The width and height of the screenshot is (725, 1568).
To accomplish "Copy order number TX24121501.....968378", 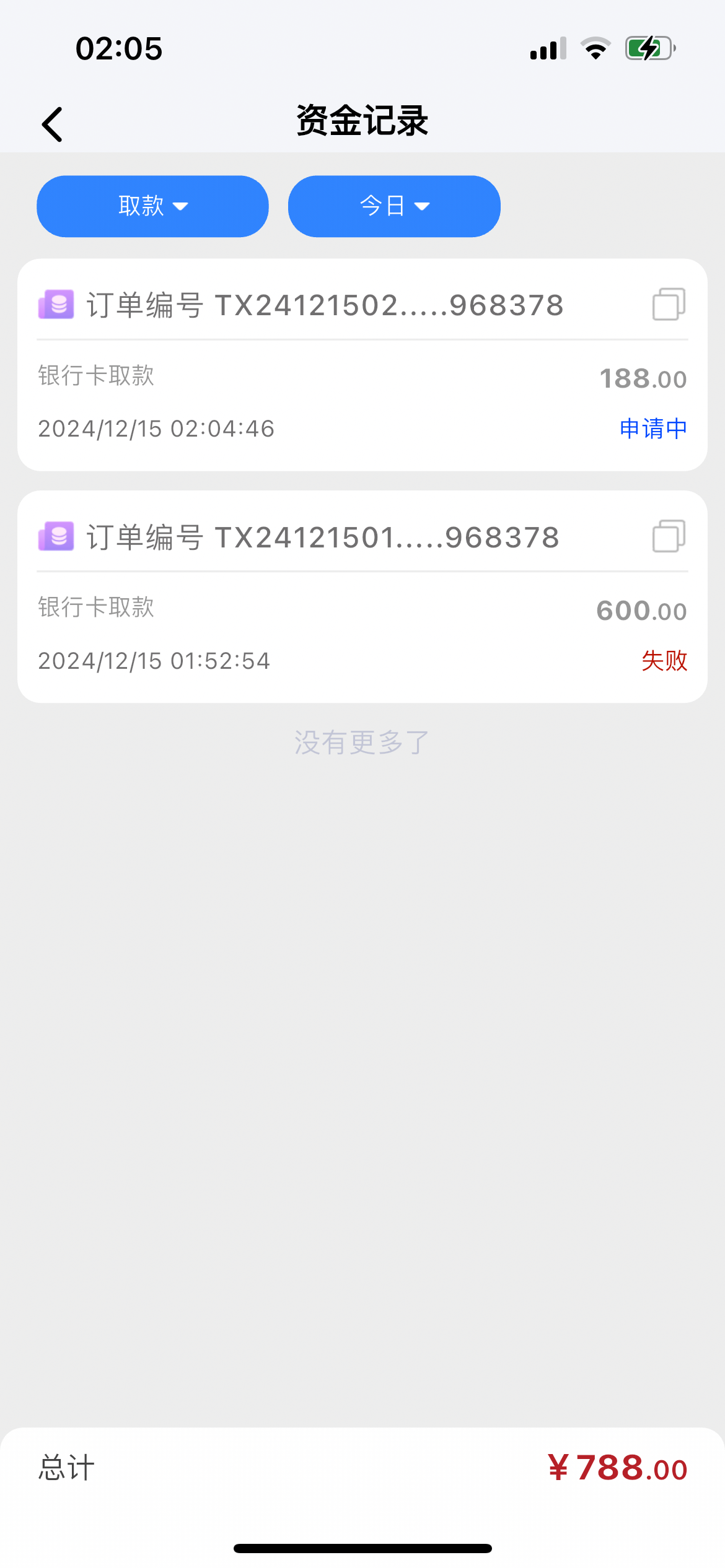I will pos(669,536).
